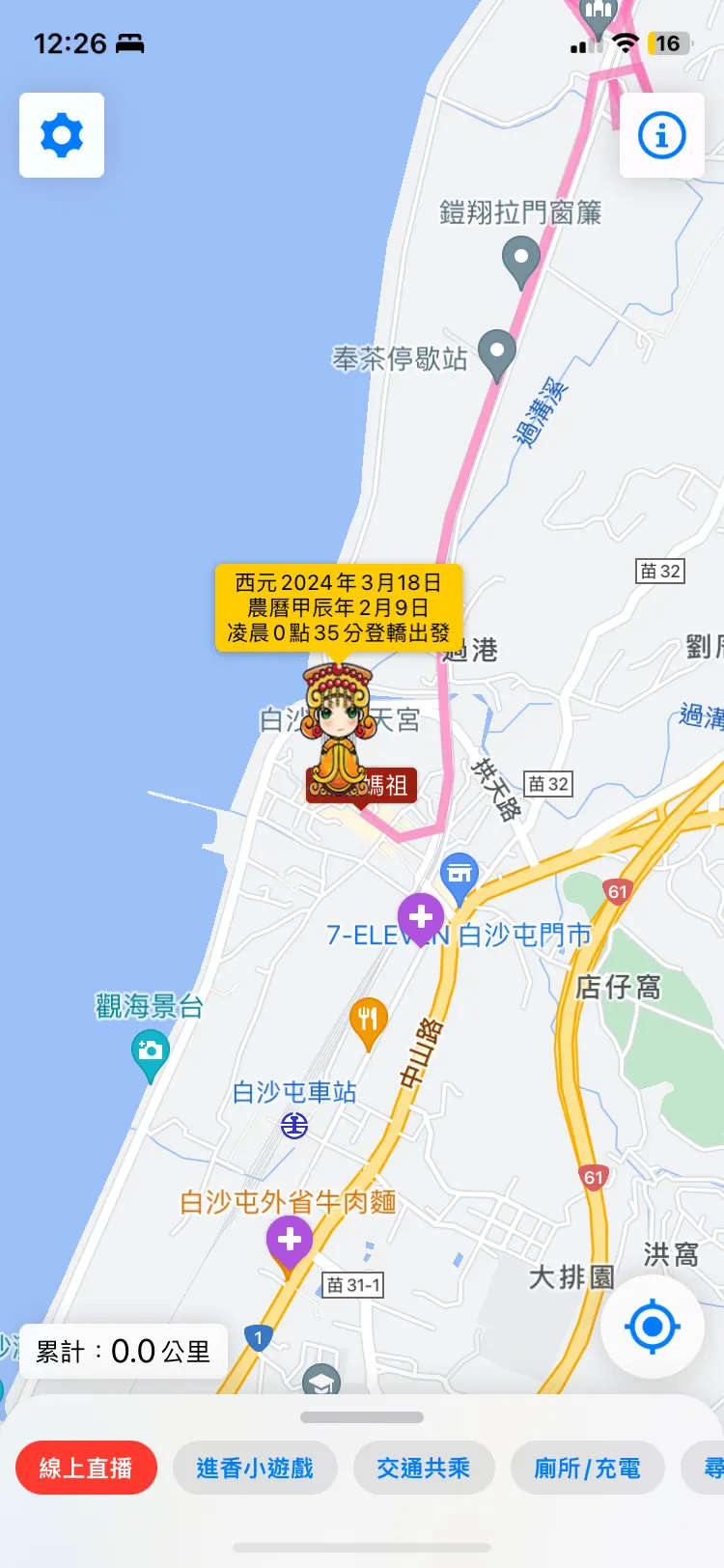Open the info button
This screenshot has width=724, height=1568.
(x=662, y=135)
